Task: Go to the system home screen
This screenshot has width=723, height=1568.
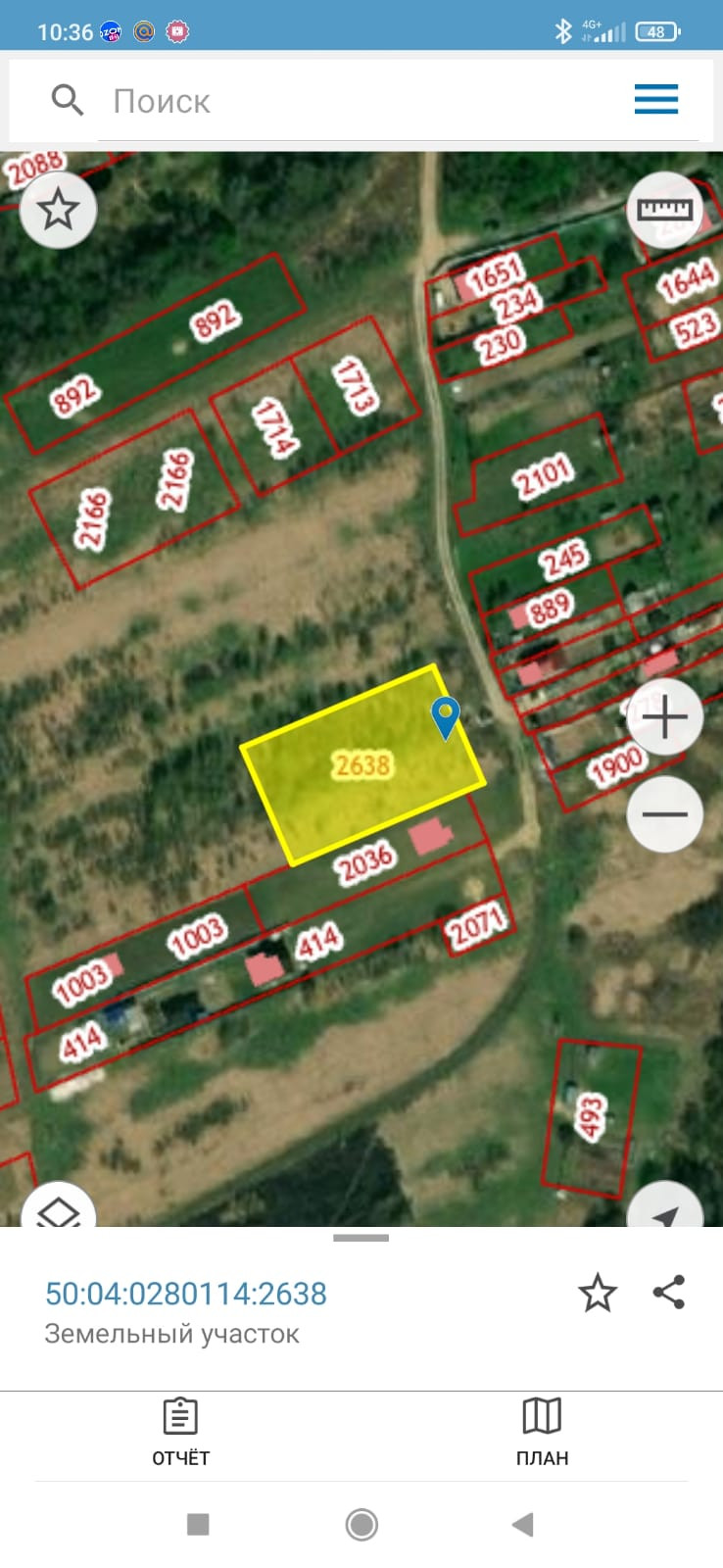Action: tap(361, 1524)
